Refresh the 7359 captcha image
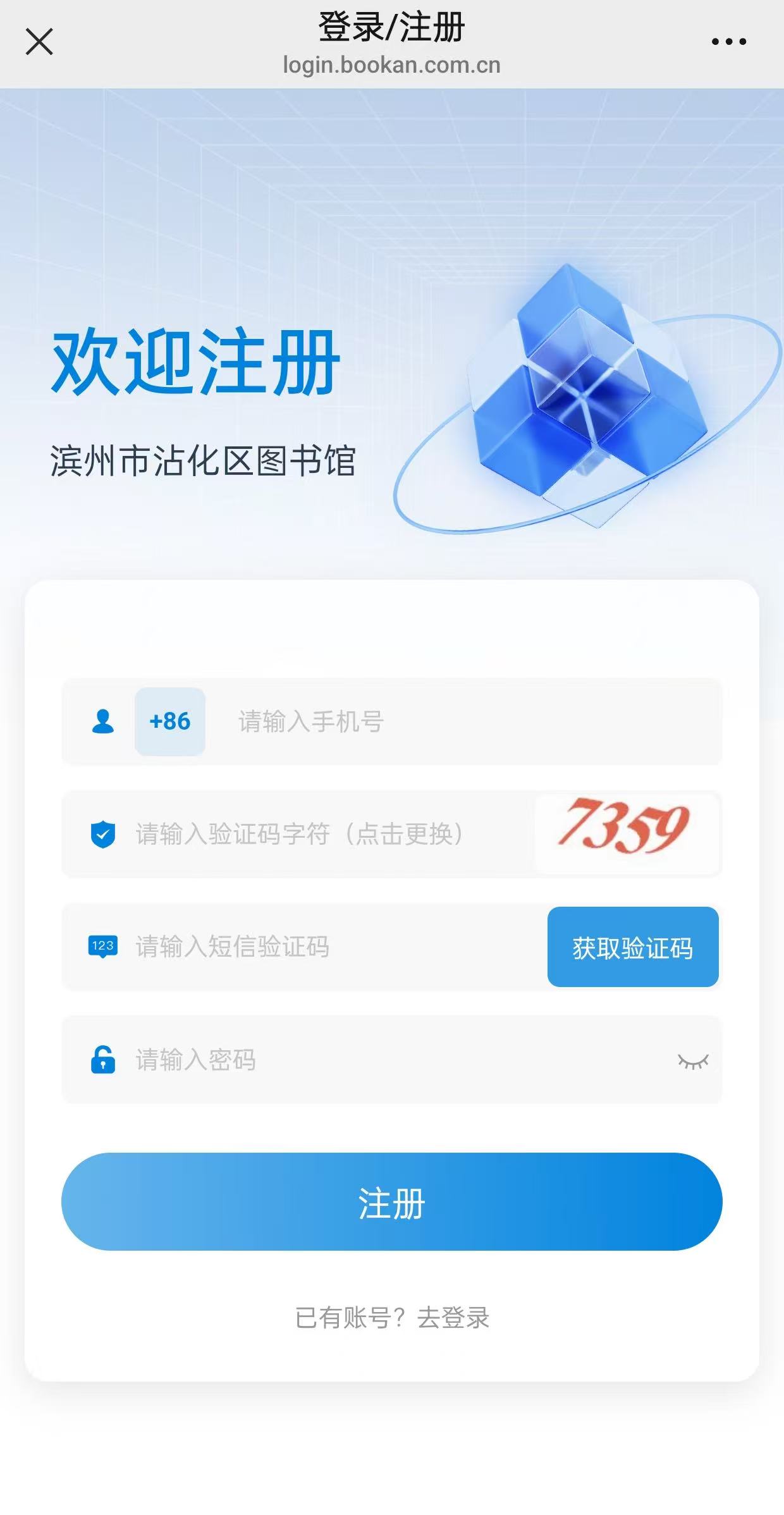The height and width of the screenshot is (1515, 784). [626, 833]
